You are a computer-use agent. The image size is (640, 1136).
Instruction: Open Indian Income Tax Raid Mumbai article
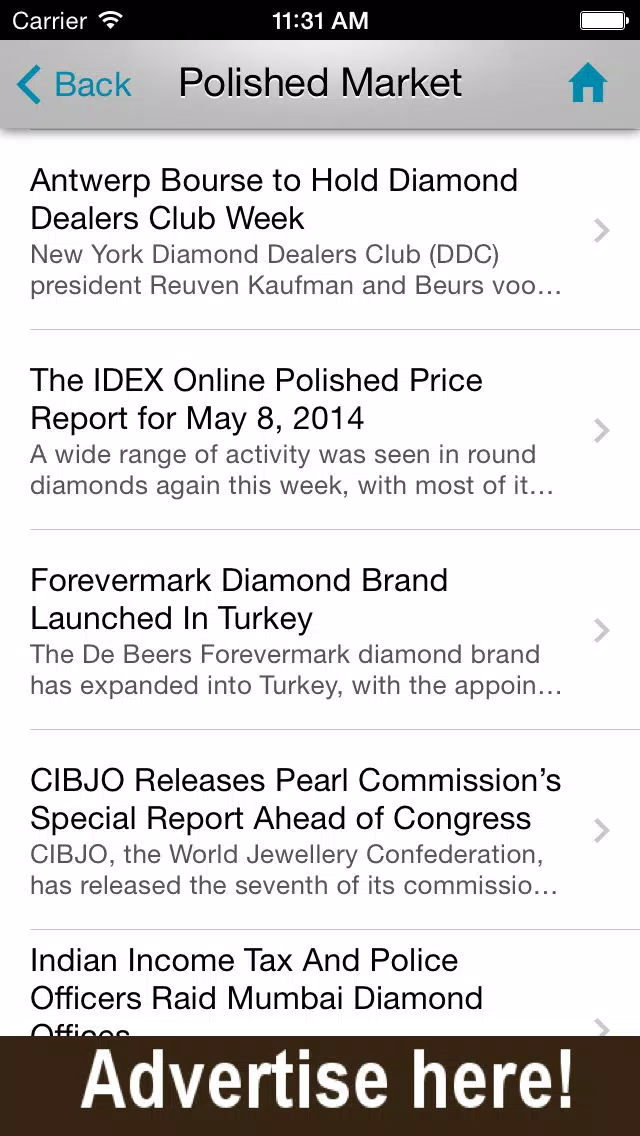320,983
